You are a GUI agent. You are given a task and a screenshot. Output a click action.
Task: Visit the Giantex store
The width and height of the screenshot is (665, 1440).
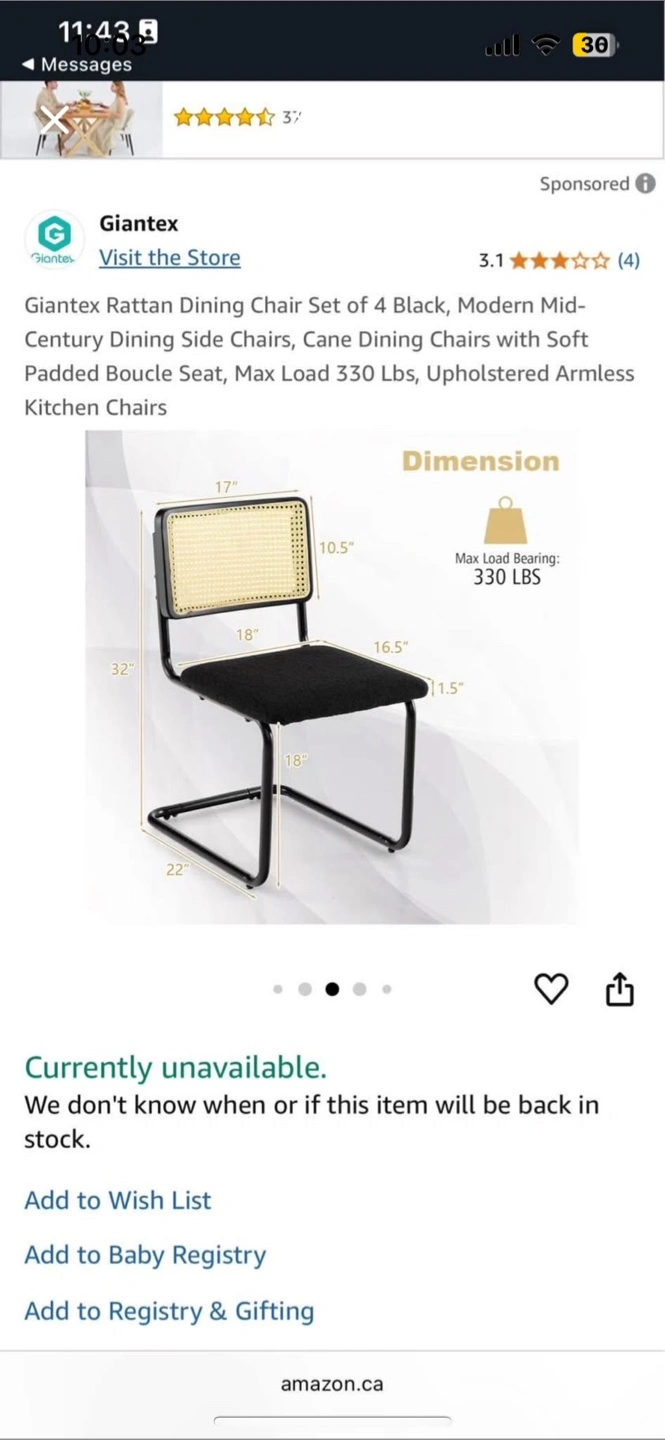169,258
